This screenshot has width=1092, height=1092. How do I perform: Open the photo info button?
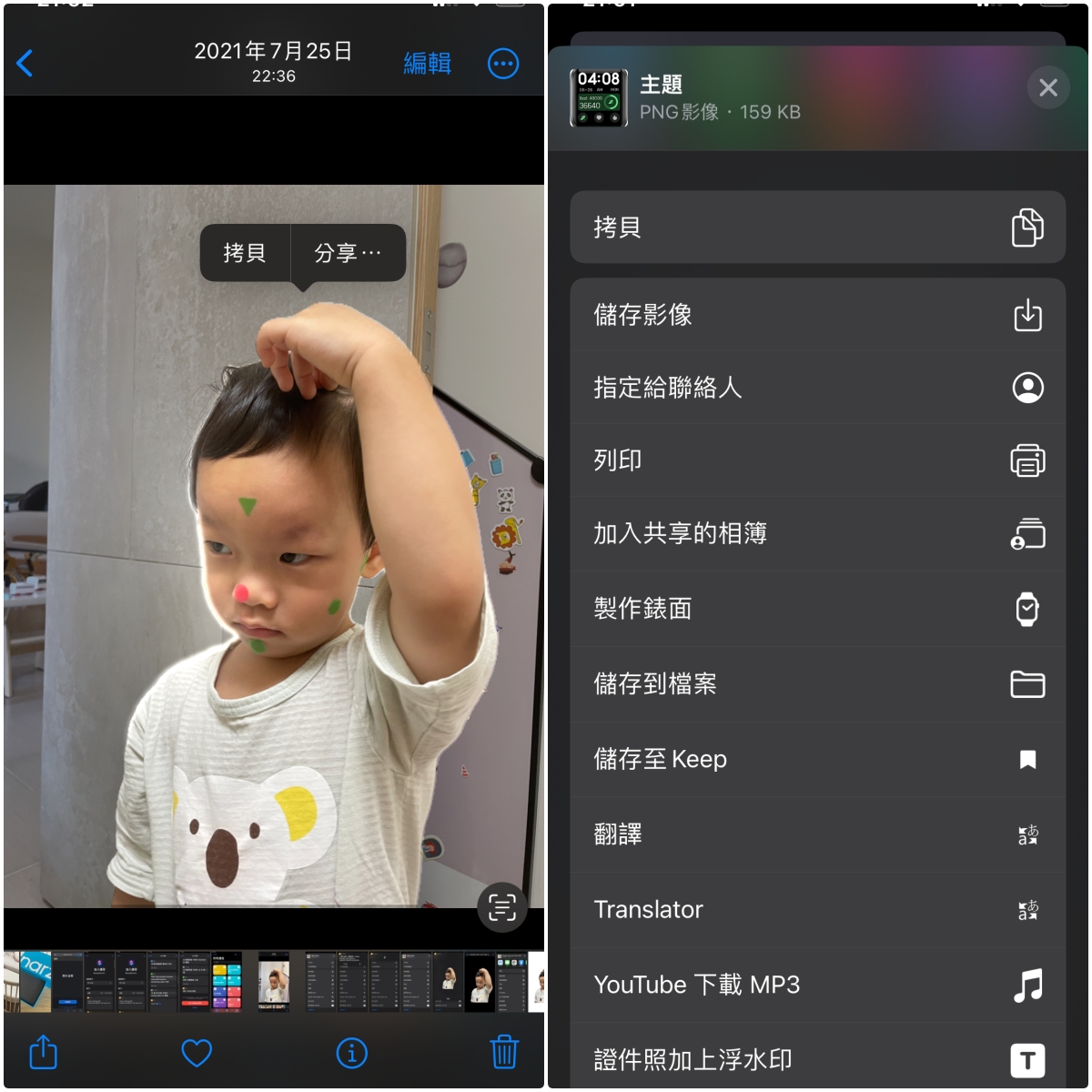352,1053
